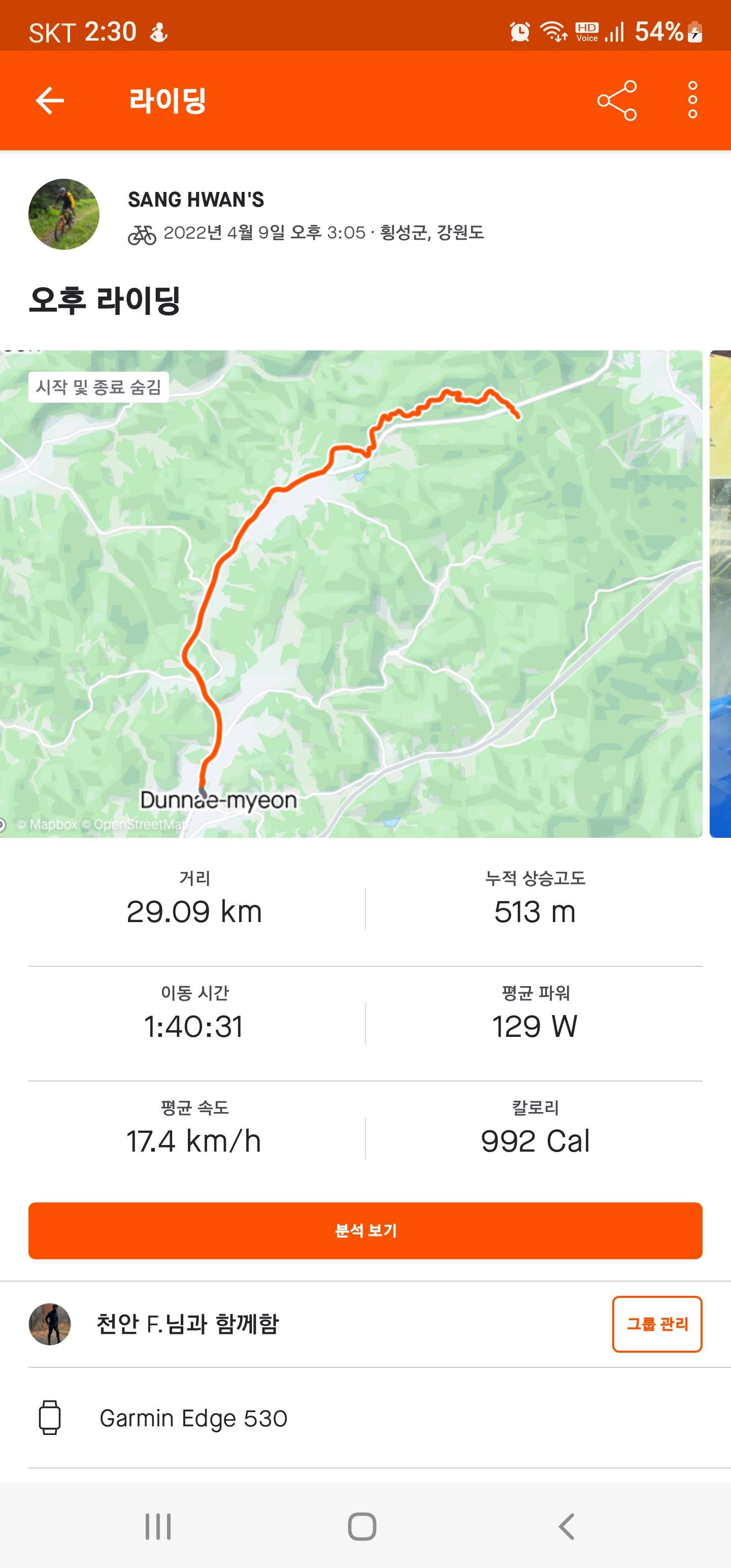Open the recent apps view

tap(158, 1526)
